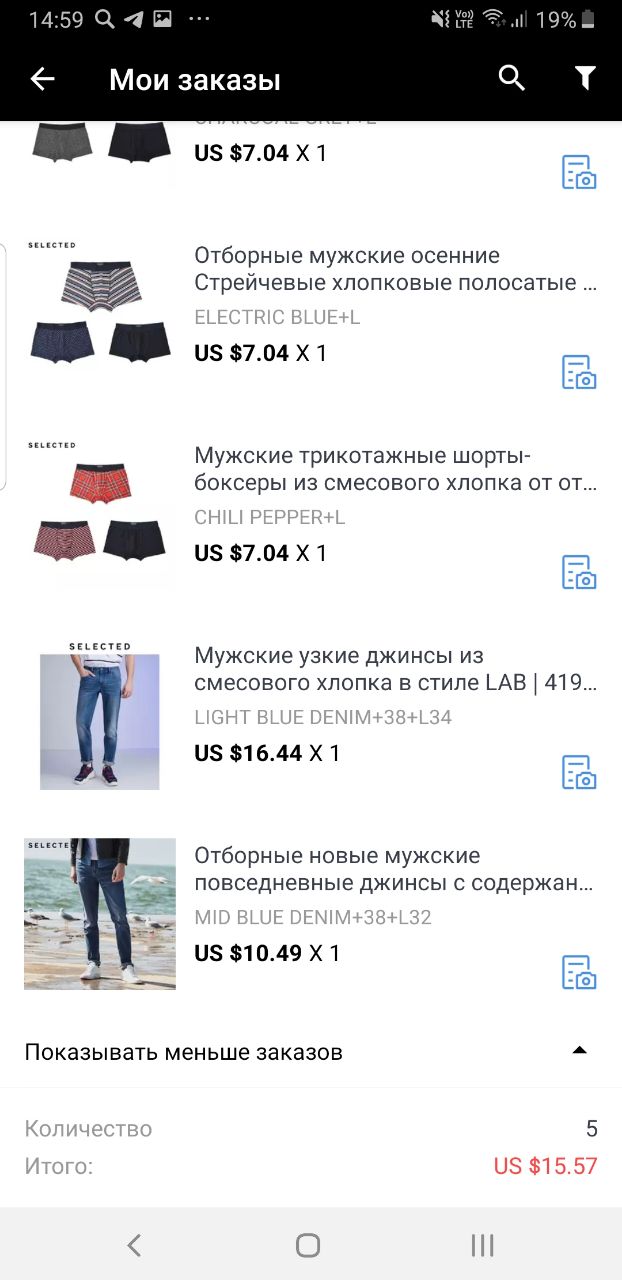Tap the photo-review icon for CHILI PEPPER+L

tap(579, 572)
